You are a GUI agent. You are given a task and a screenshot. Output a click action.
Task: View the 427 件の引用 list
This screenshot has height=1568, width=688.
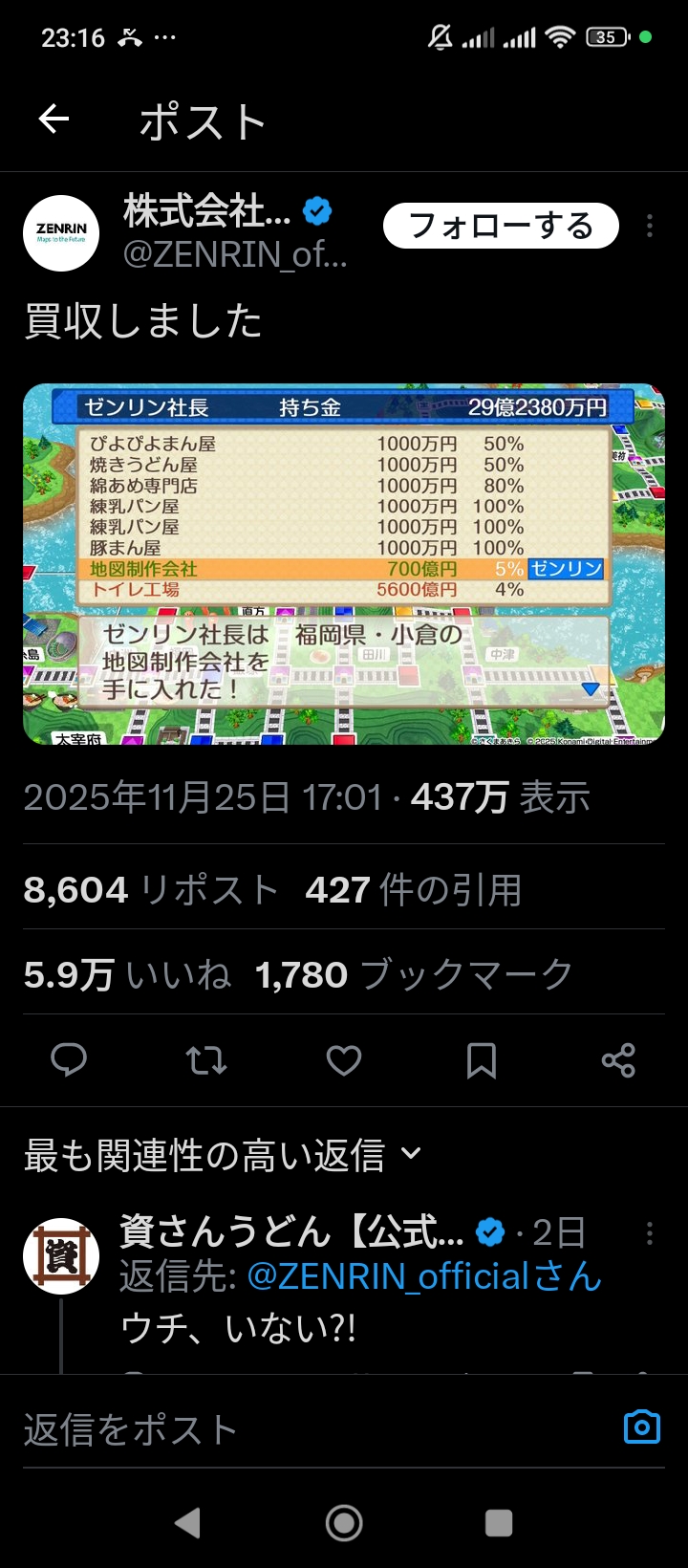pyautogui.click(x=413, y=890)
